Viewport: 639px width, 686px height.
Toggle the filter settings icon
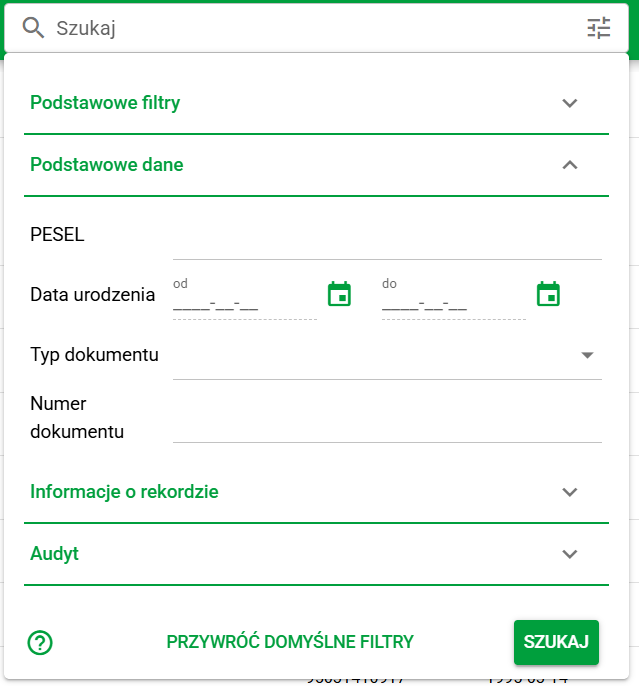pos(598,28)
